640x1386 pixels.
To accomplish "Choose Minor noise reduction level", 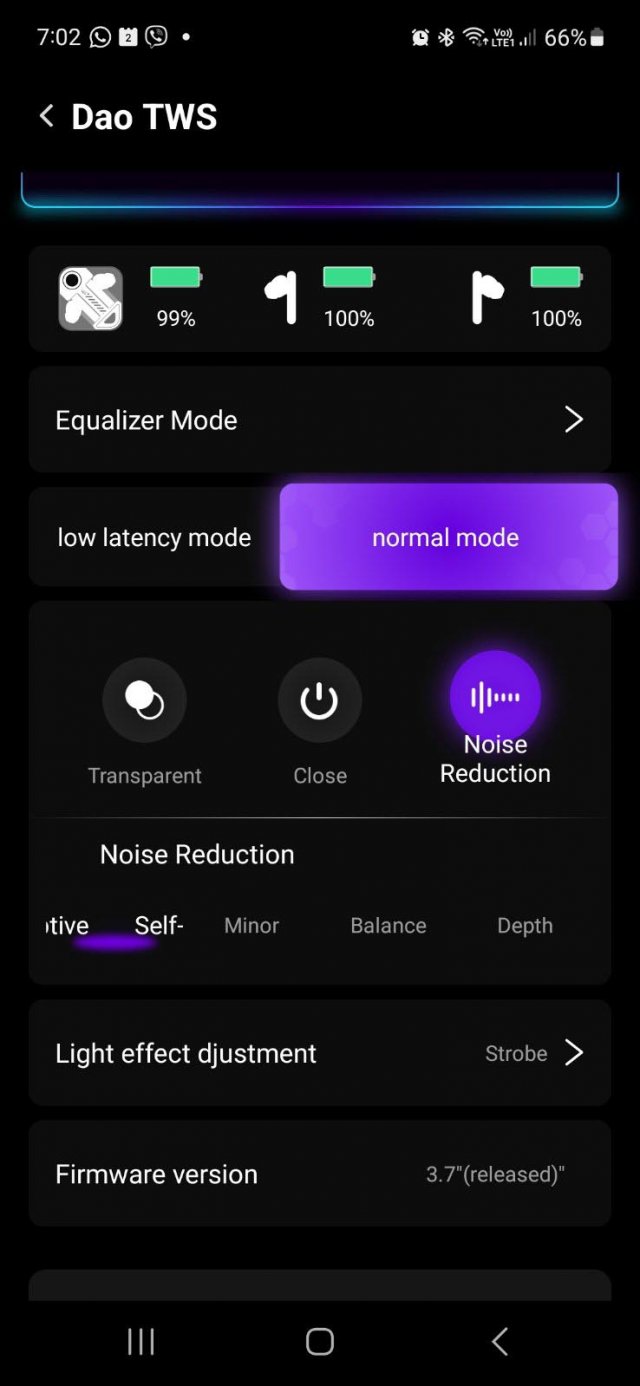I will pos(251,926).
